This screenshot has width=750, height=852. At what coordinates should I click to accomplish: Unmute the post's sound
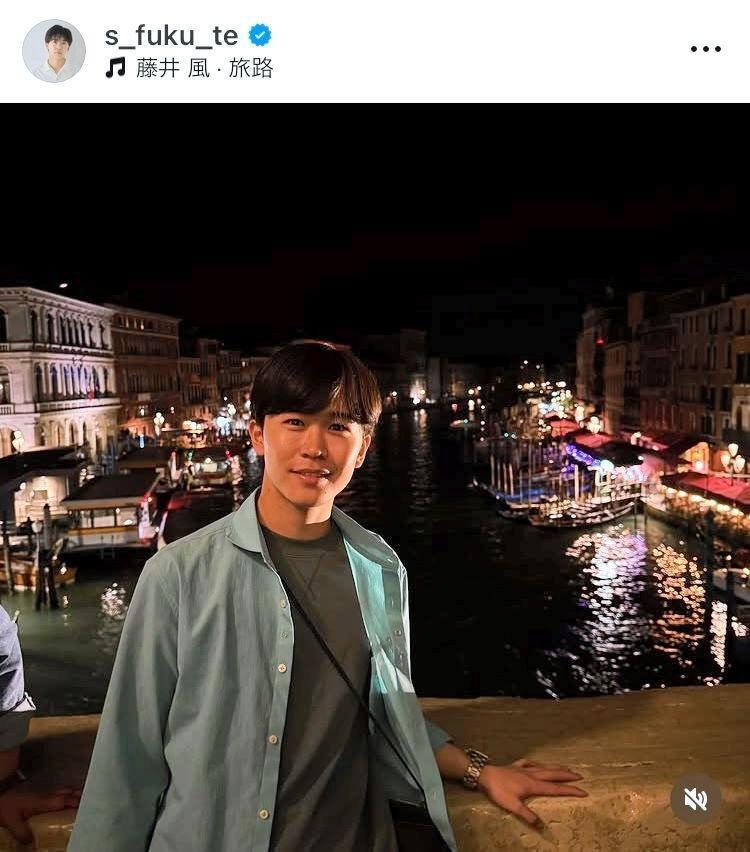(695, 798)
